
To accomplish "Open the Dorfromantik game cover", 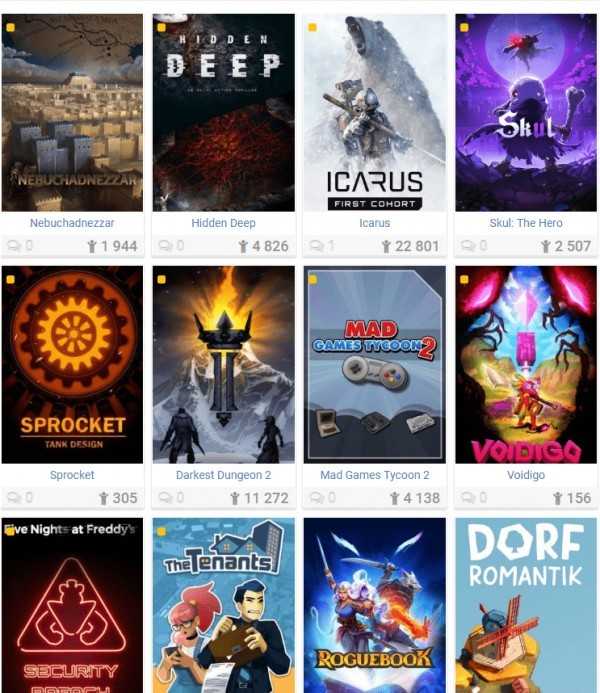I will [x=525, y=605].
